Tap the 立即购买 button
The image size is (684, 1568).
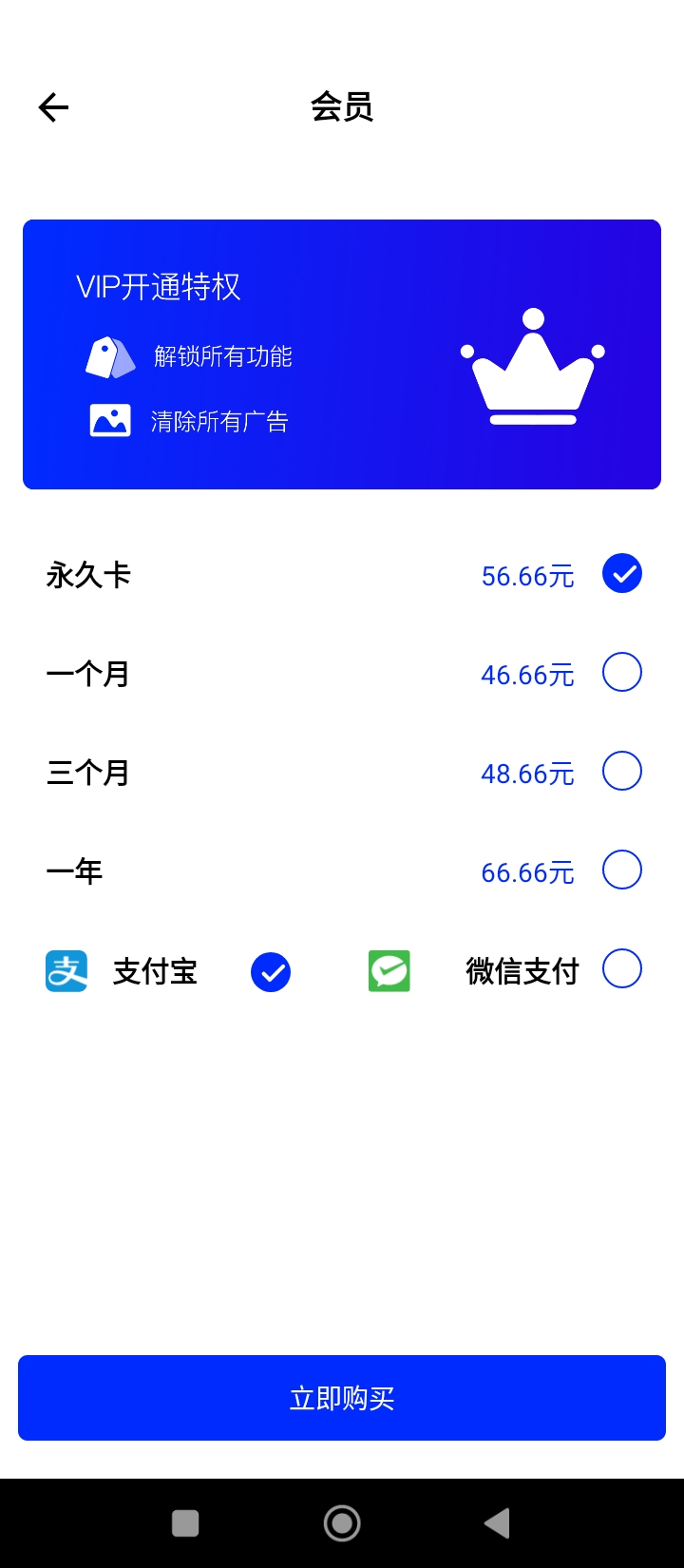[x=342, y=1398]
